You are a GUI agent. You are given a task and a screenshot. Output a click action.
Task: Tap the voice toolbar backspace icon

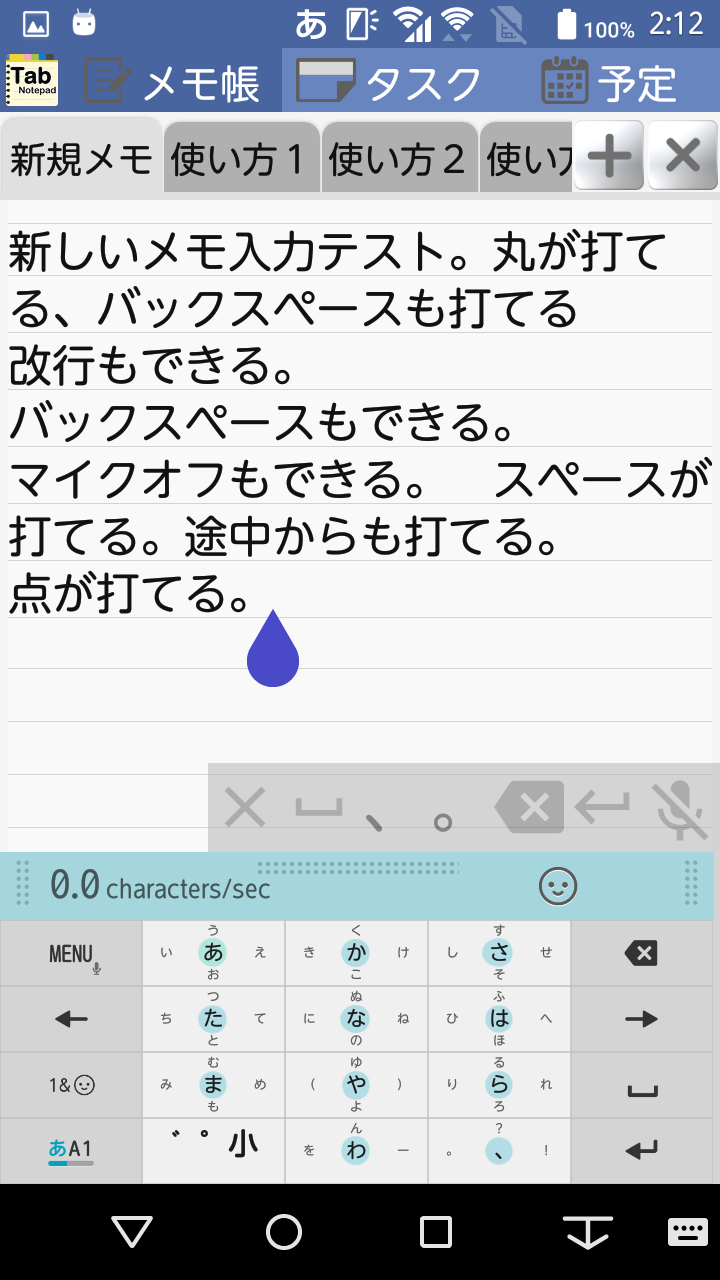[529, 808]
